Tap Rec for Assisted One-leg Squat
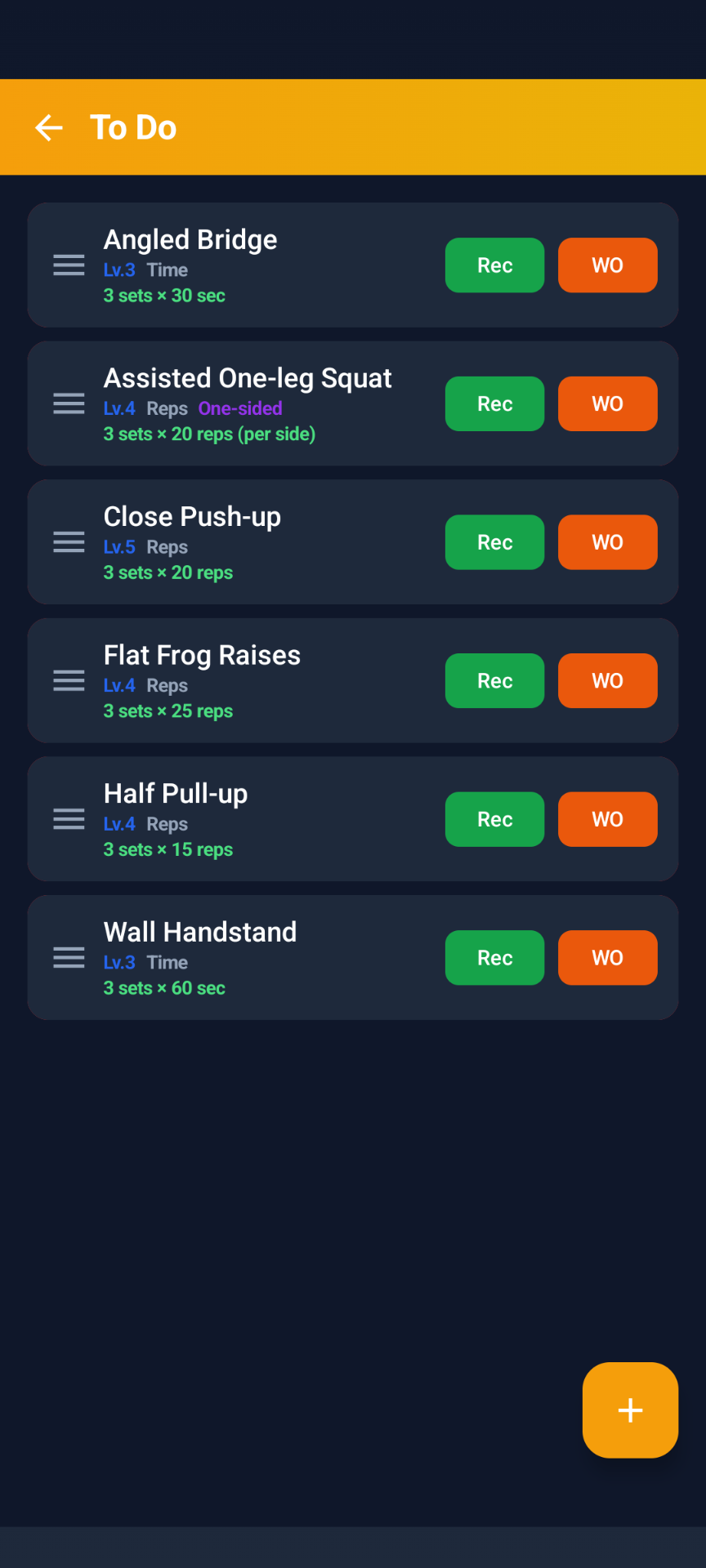This screenshot has height=1568, width=706. point(494,403)
